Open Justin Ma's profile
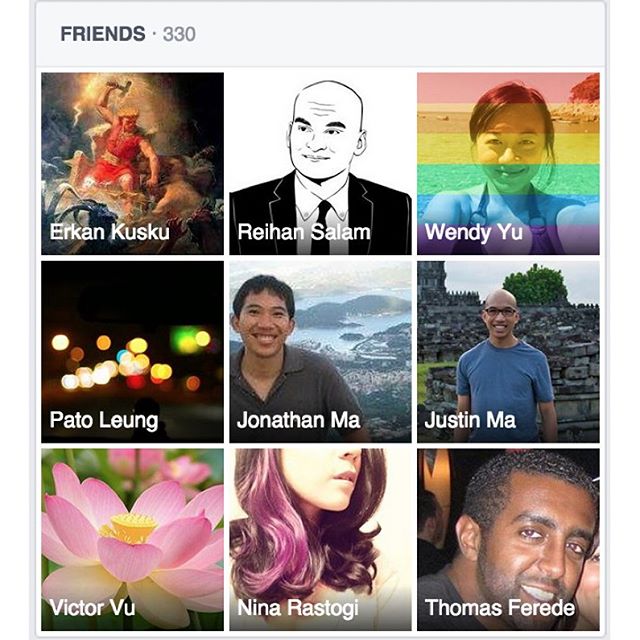The width and height of the screenshot is (640, 640). pyautogui.click(x=508, y=351)
